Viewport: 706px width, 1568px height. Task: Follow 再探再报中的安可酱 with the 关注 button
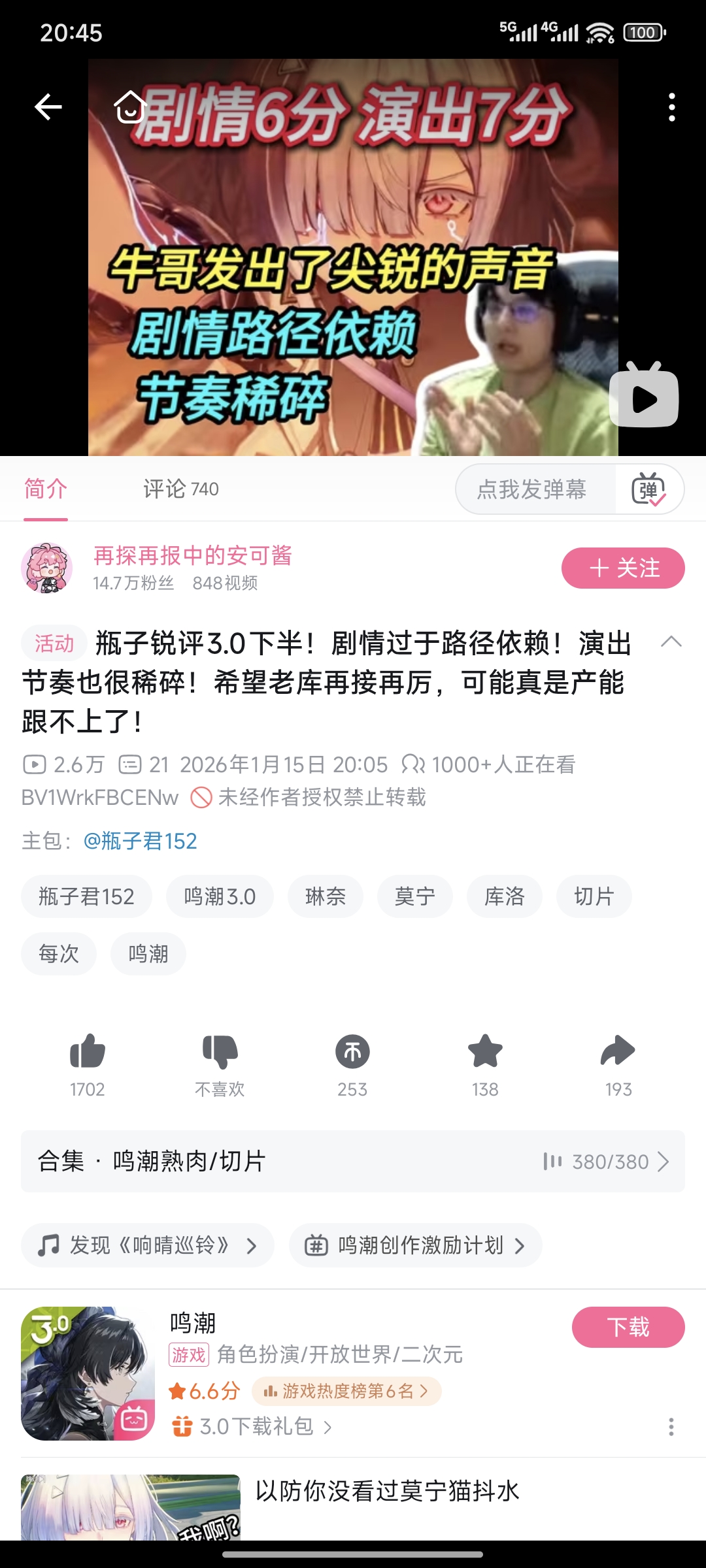[623, 568]
